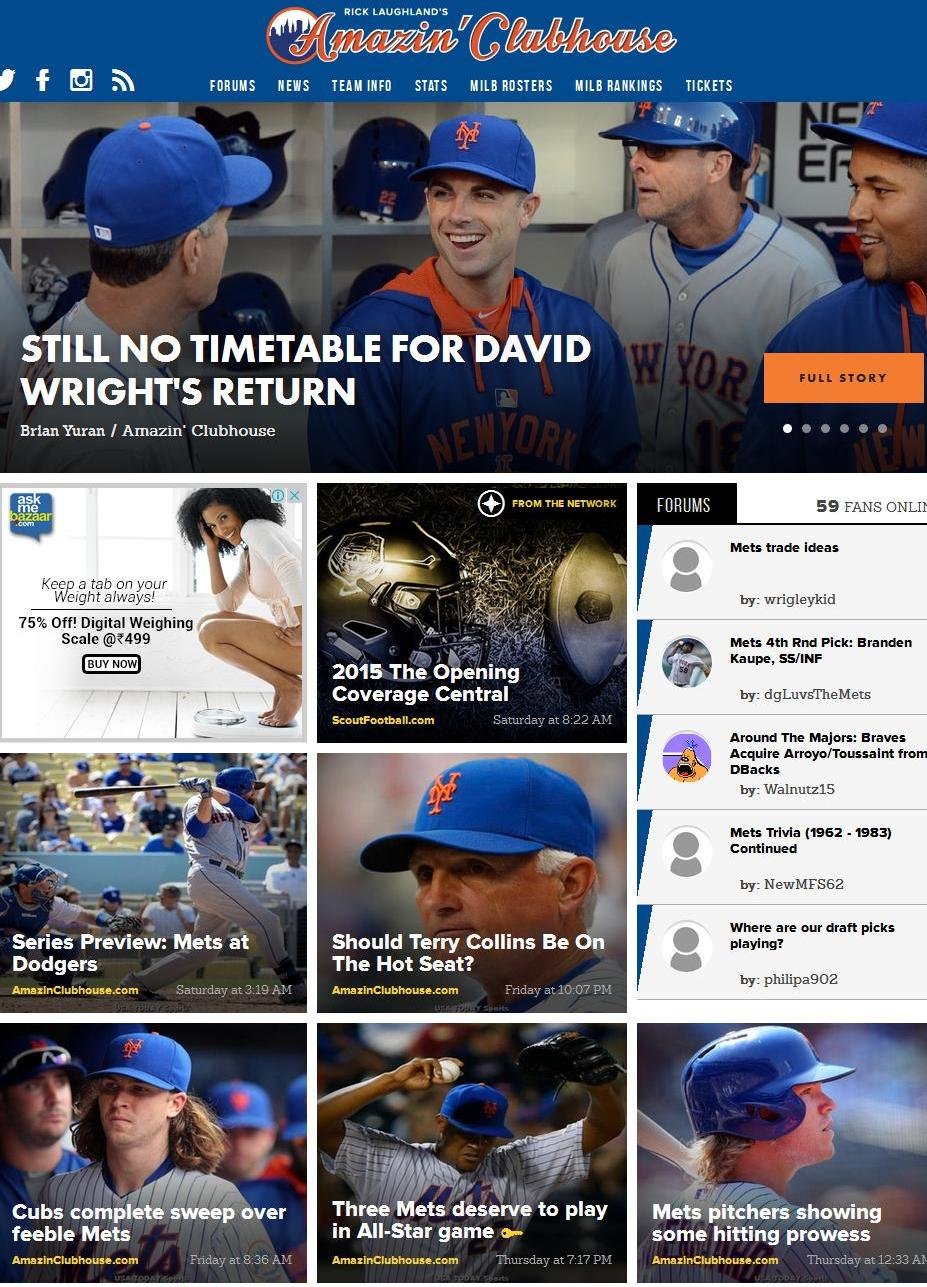Image resolution: width=927 pixels, height=1287 pixels.
Task: Open Three Mets deserve All-Star game article
Action: (469, 1220)
